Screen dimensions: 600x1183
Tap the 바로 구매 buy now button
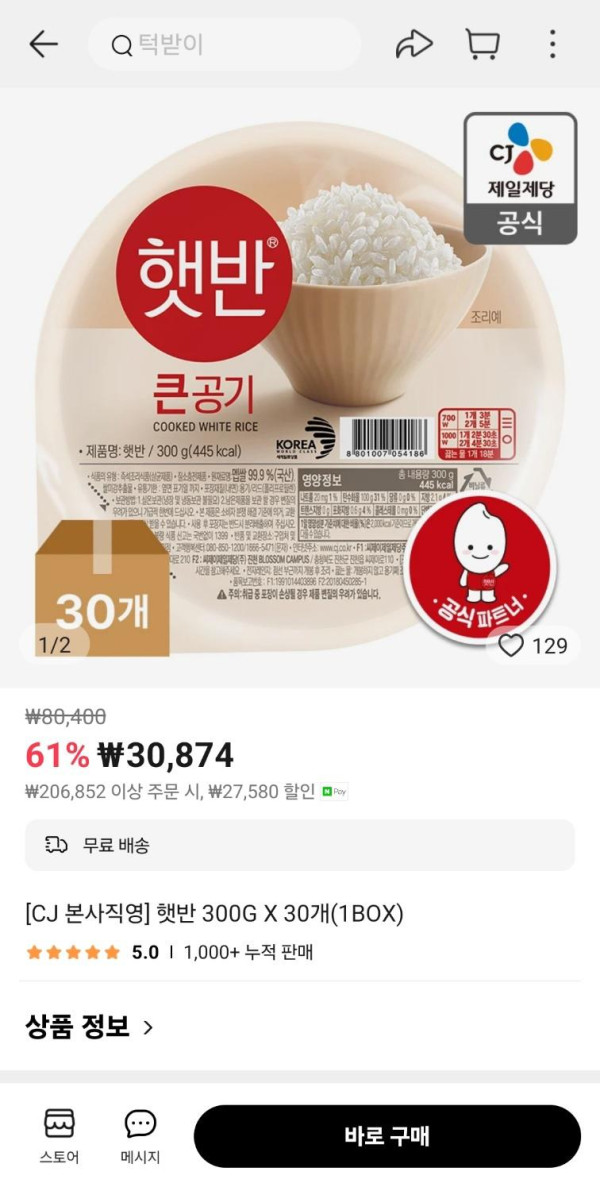pyautogui.click(x=387, y=1136)
